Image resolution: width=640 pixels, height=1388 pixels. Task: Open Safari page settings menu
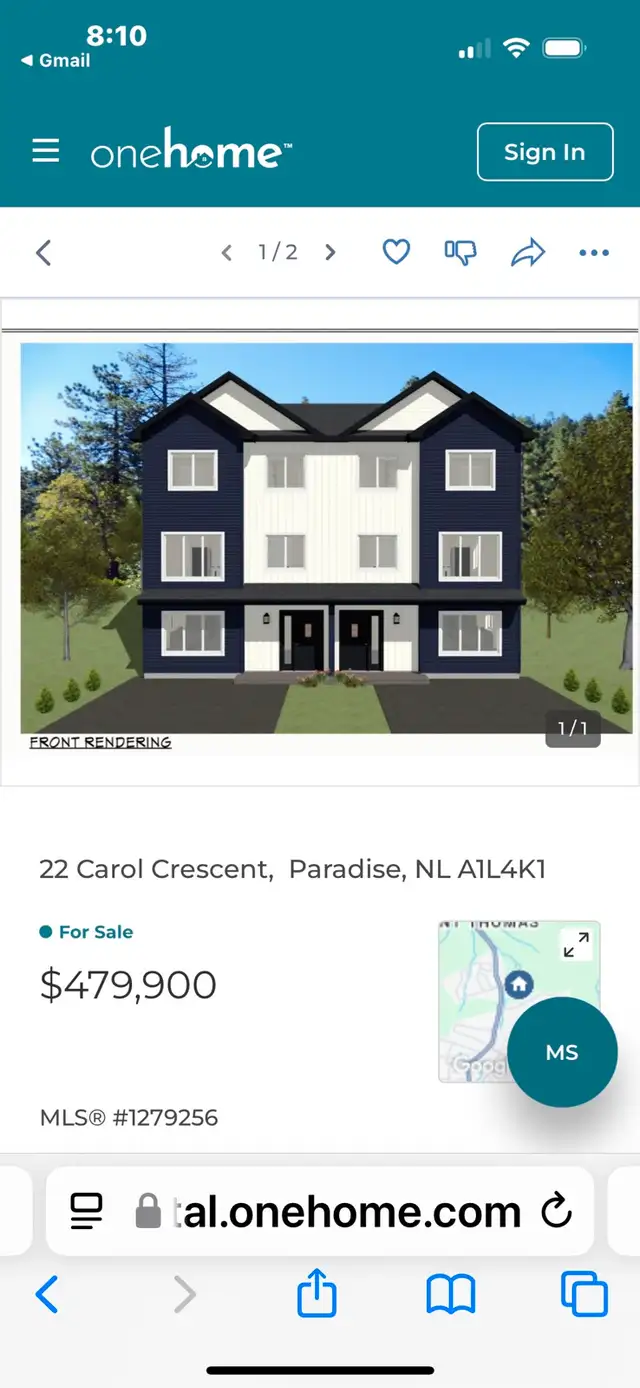tap(87, 1212)
